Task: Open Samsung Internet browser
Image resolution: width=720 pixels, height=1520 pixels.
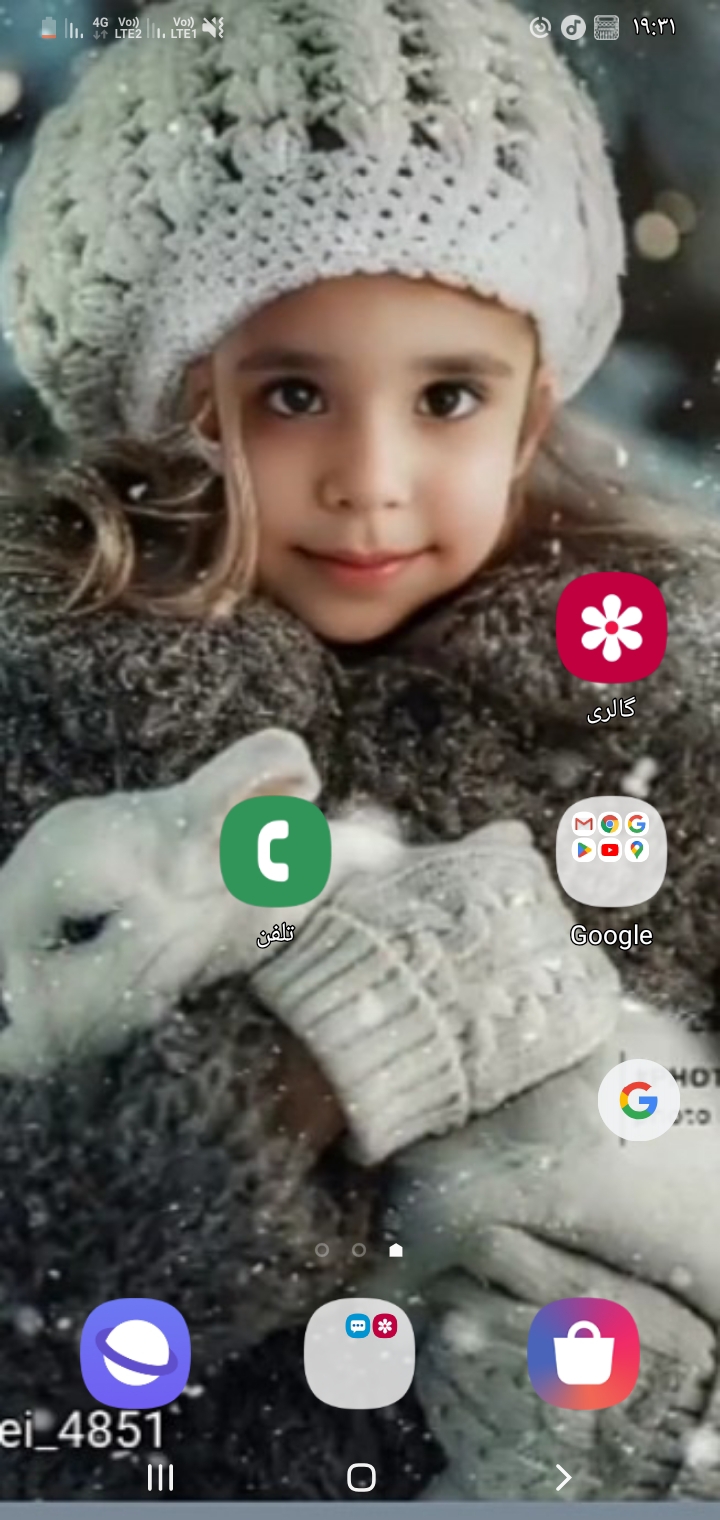Action: (x=135, y=1353)
